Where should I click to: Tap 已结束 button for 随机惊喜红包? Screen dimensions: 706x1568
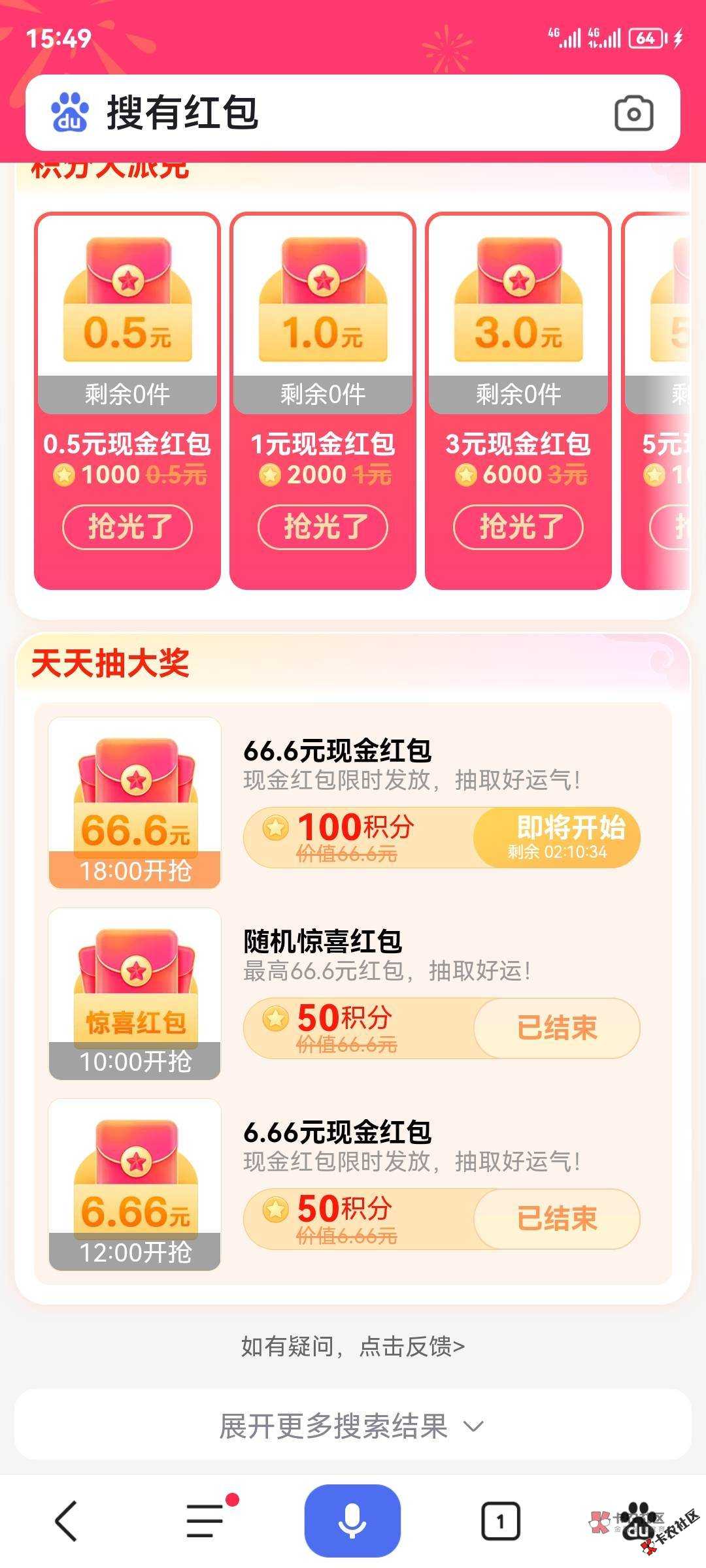(x=557, y=1028)
